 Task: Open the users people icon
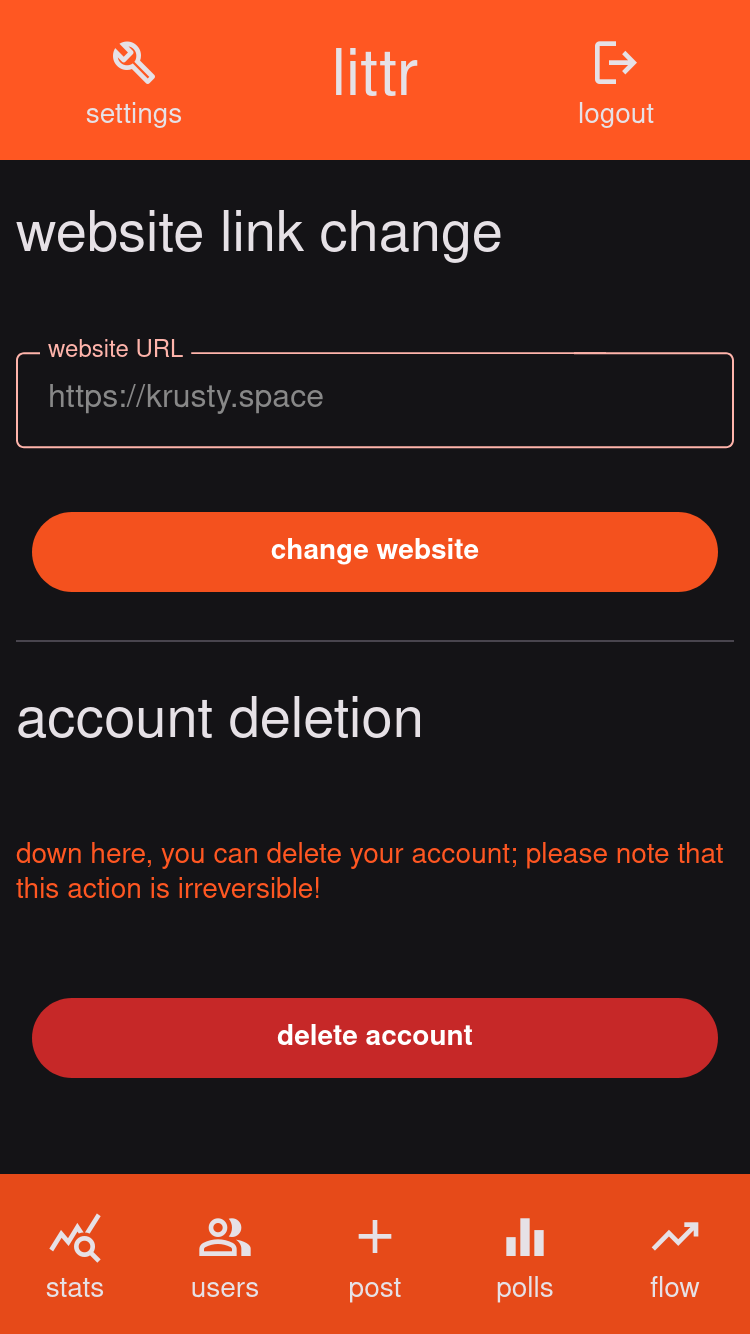coord(224,1237)
